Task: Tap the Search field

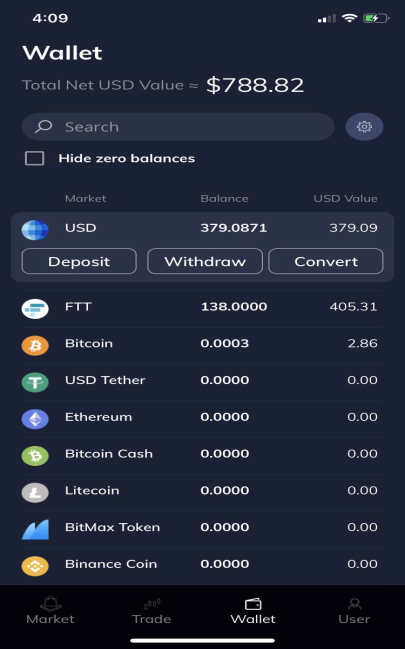Action: [x=178, y=127]
